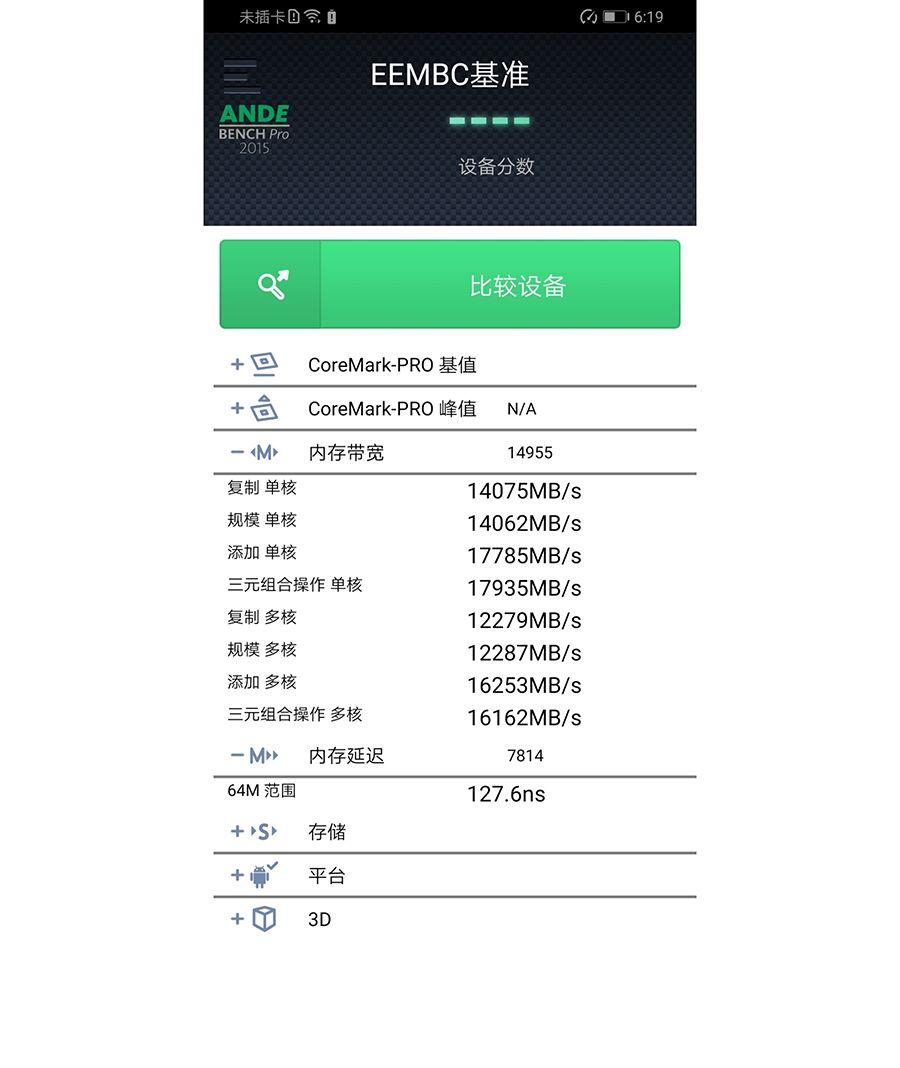900x1068 pixels.
Task: Open the hamburger menu at top left
Action: (x=240, y=76)
